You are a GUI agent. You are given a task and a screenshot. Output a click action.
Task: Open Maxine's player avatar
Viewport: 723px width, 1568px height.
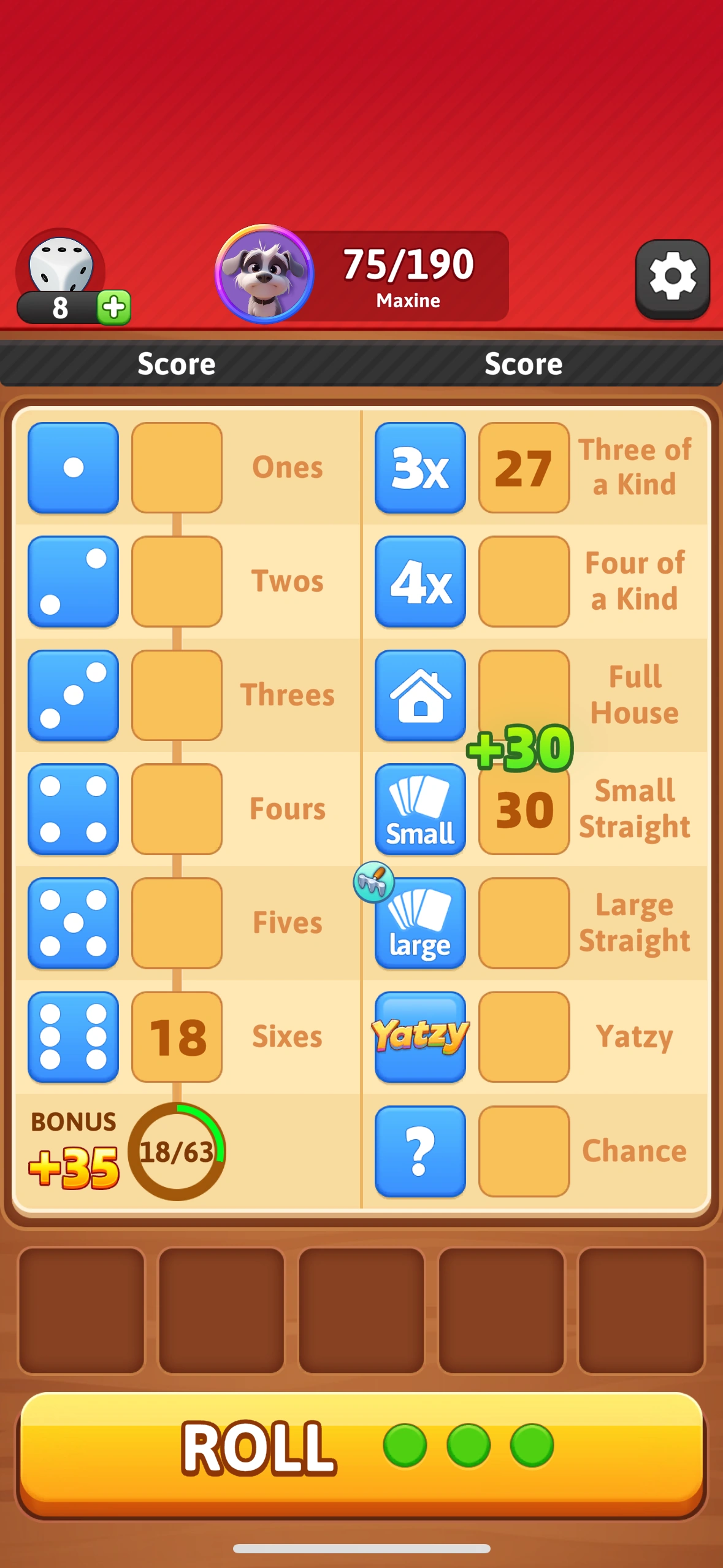click(265, 274)
